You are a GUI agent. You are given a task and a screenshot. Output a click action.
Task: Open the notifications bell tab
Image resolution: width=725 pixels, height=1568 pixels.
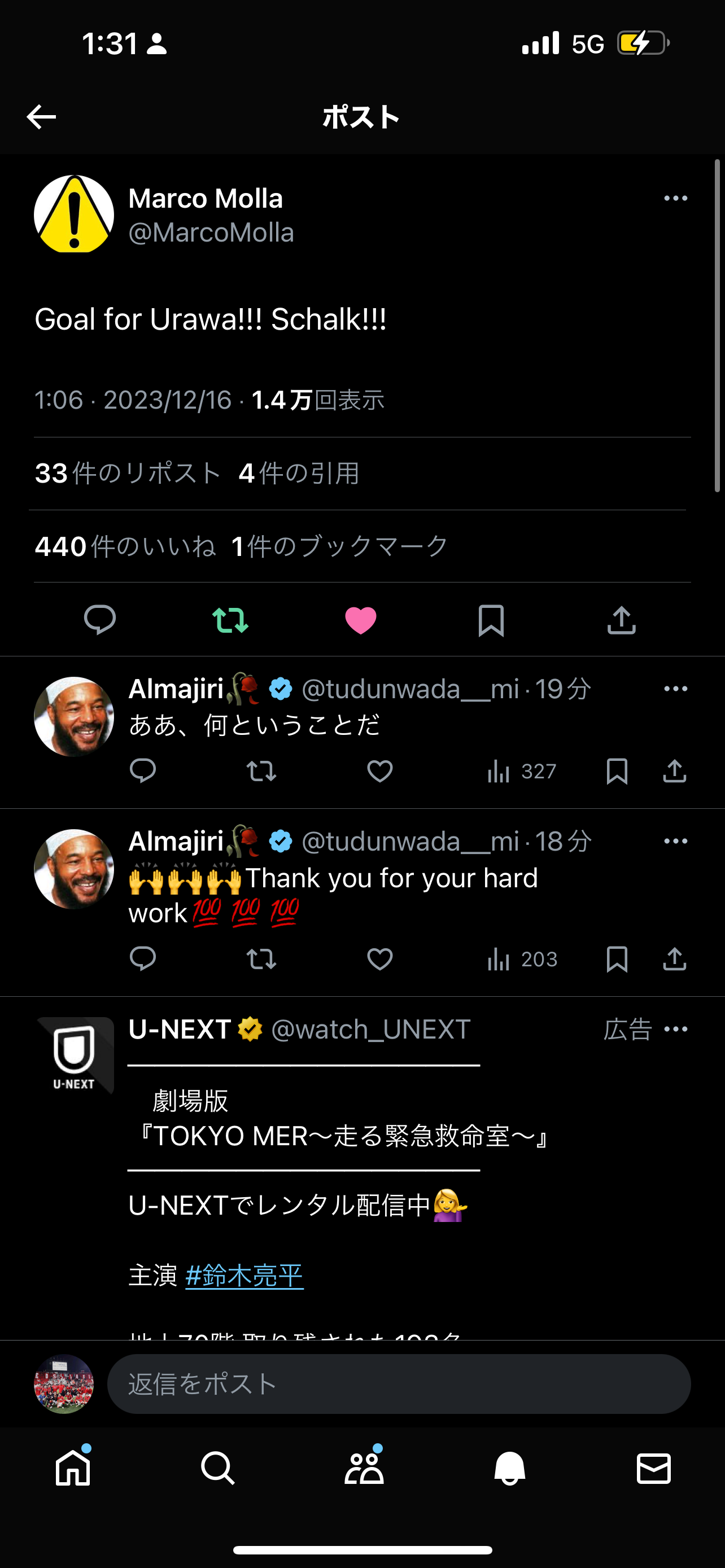pos(509,1468)
